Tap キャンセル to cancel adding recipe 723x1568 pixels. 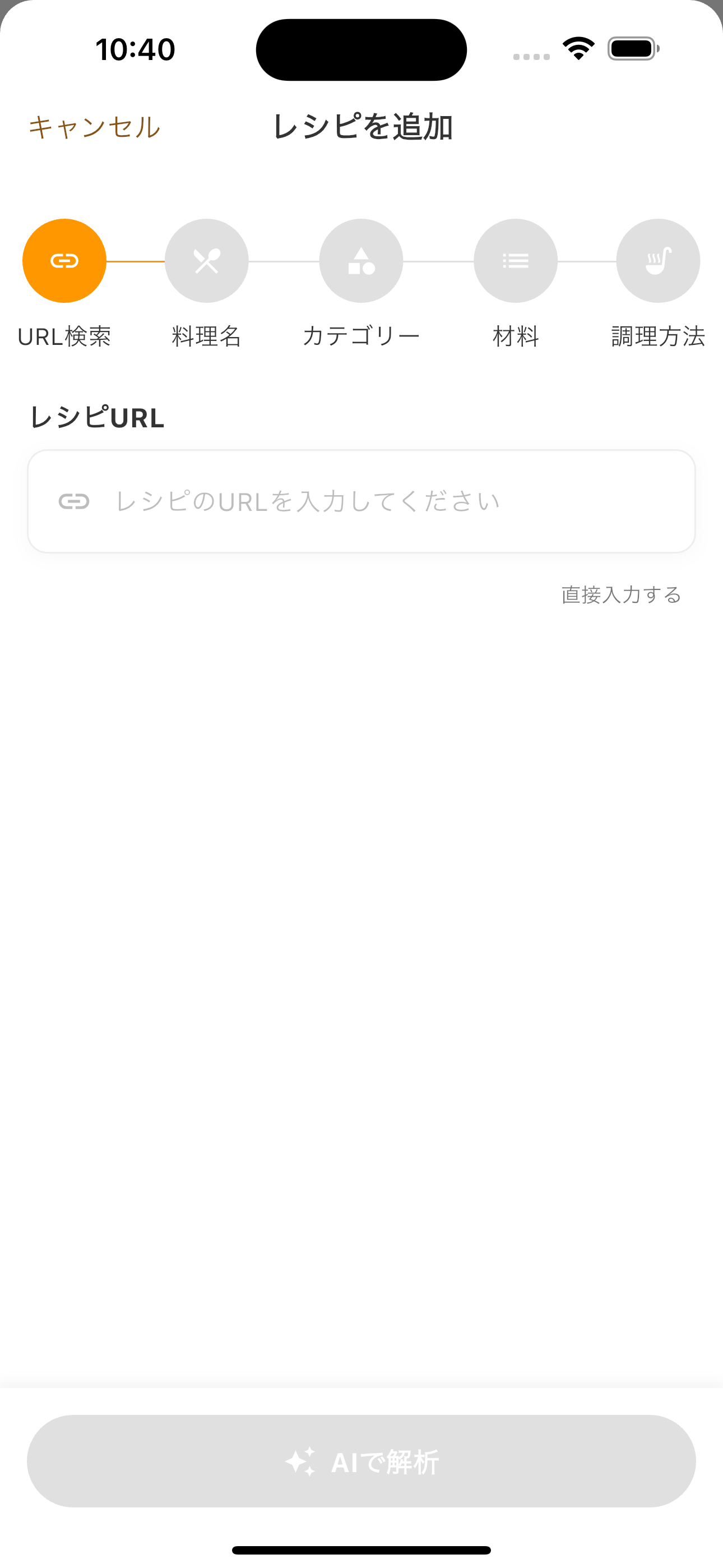click(x=94, y=127)
